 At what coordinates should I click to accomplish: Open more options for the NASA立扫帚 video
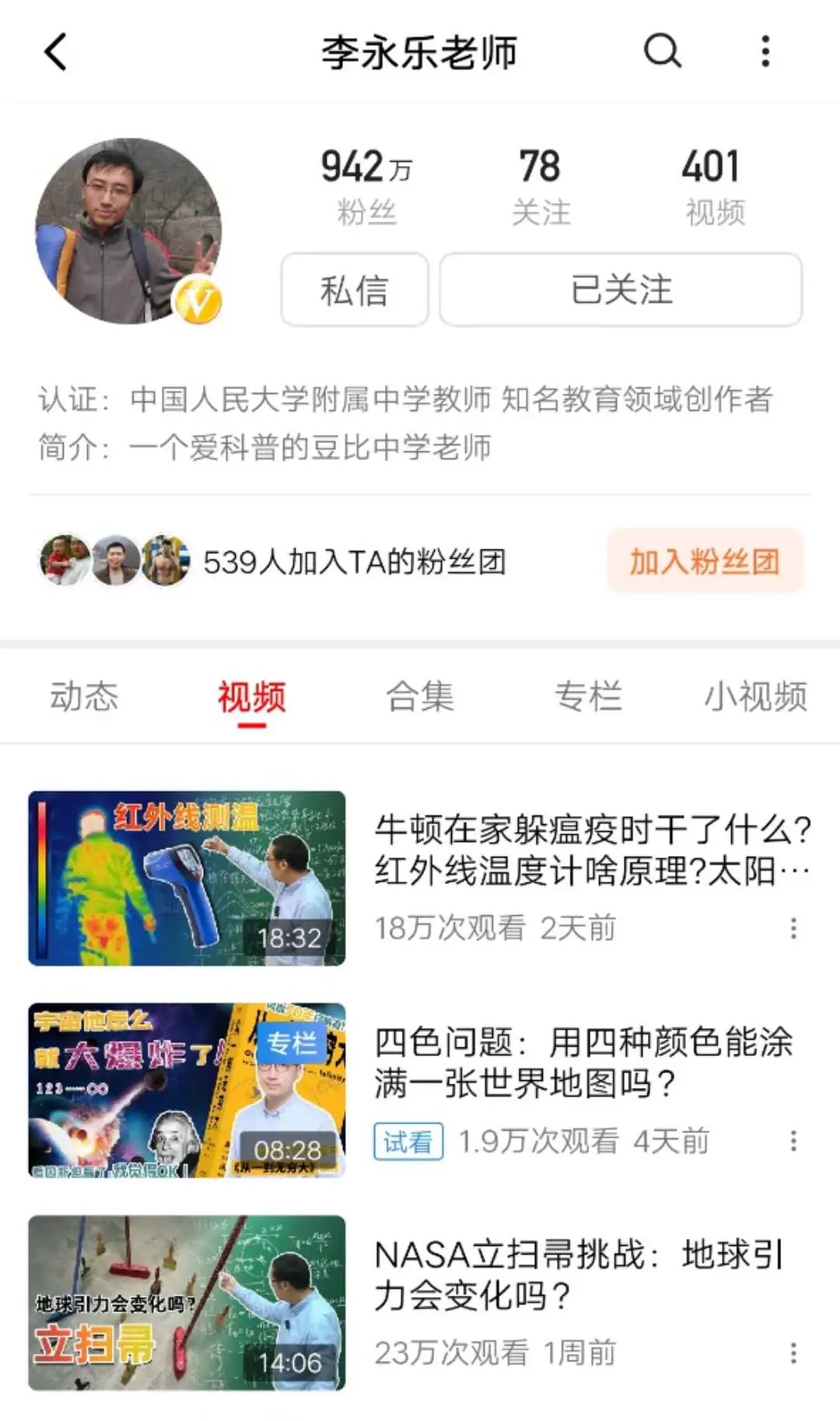(793, 1353)
